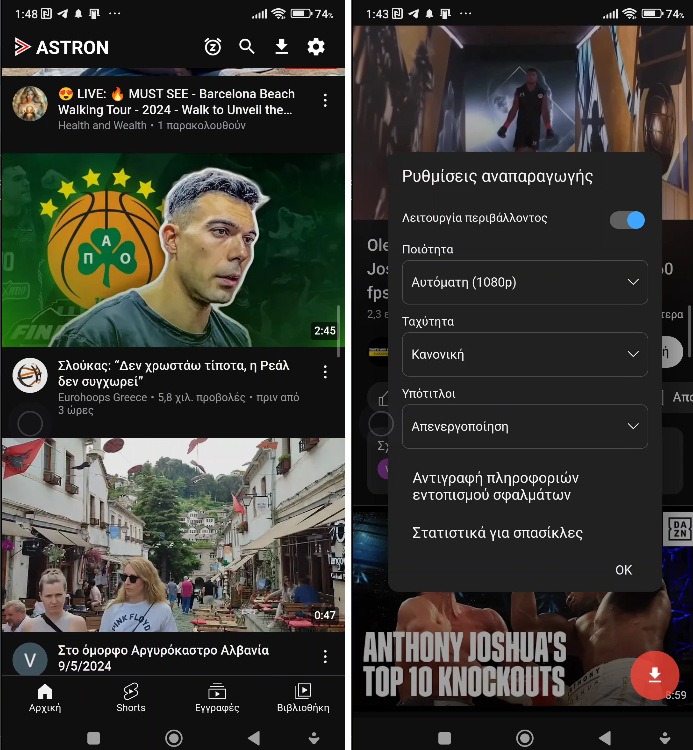693x750 pixels.
Task: Expand the Ποιότητα dropdown
Action: tap(524, 283)
